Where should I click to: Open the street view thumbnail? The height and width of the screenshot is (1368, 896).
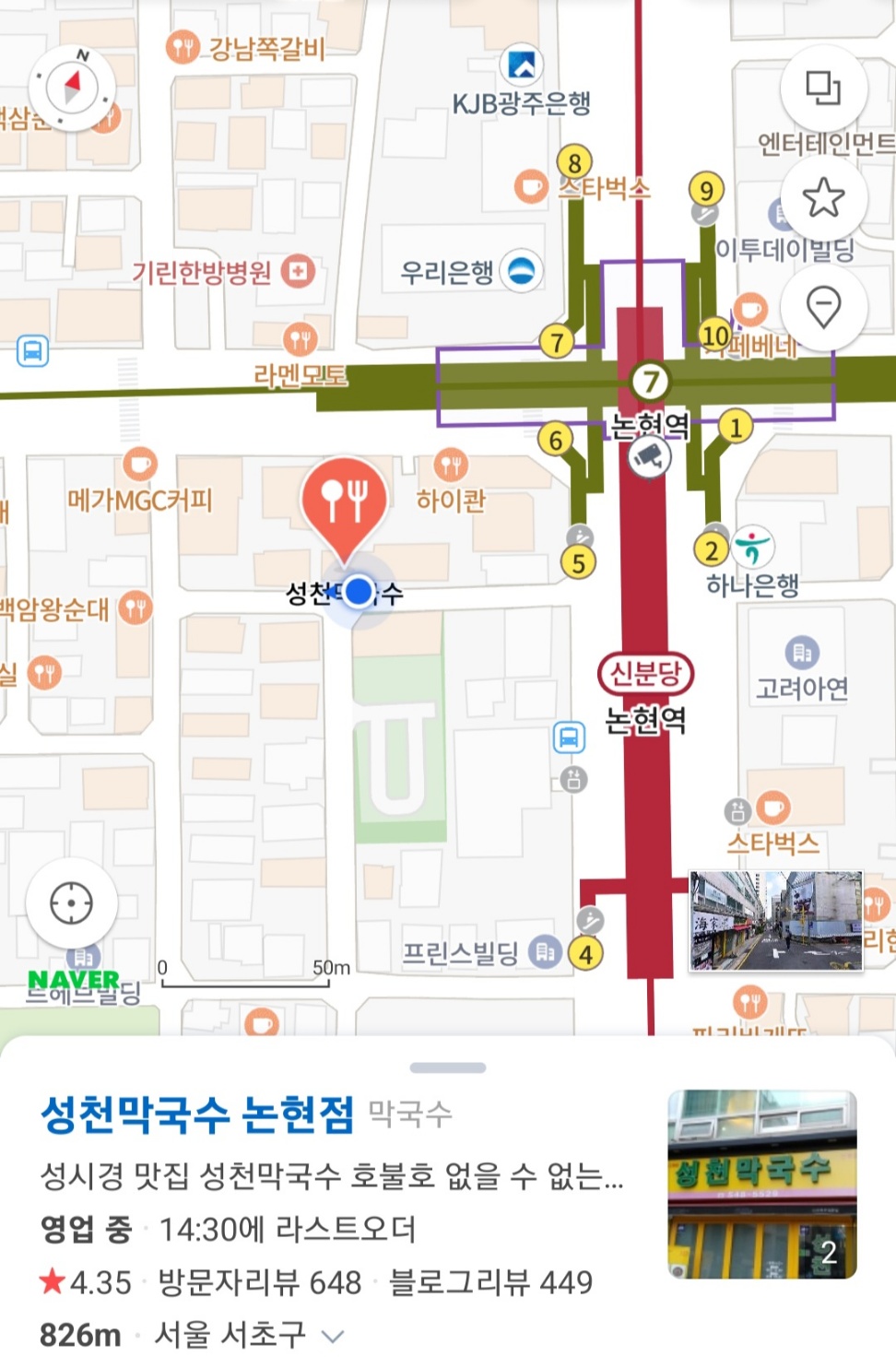click(x=776, y=921)
